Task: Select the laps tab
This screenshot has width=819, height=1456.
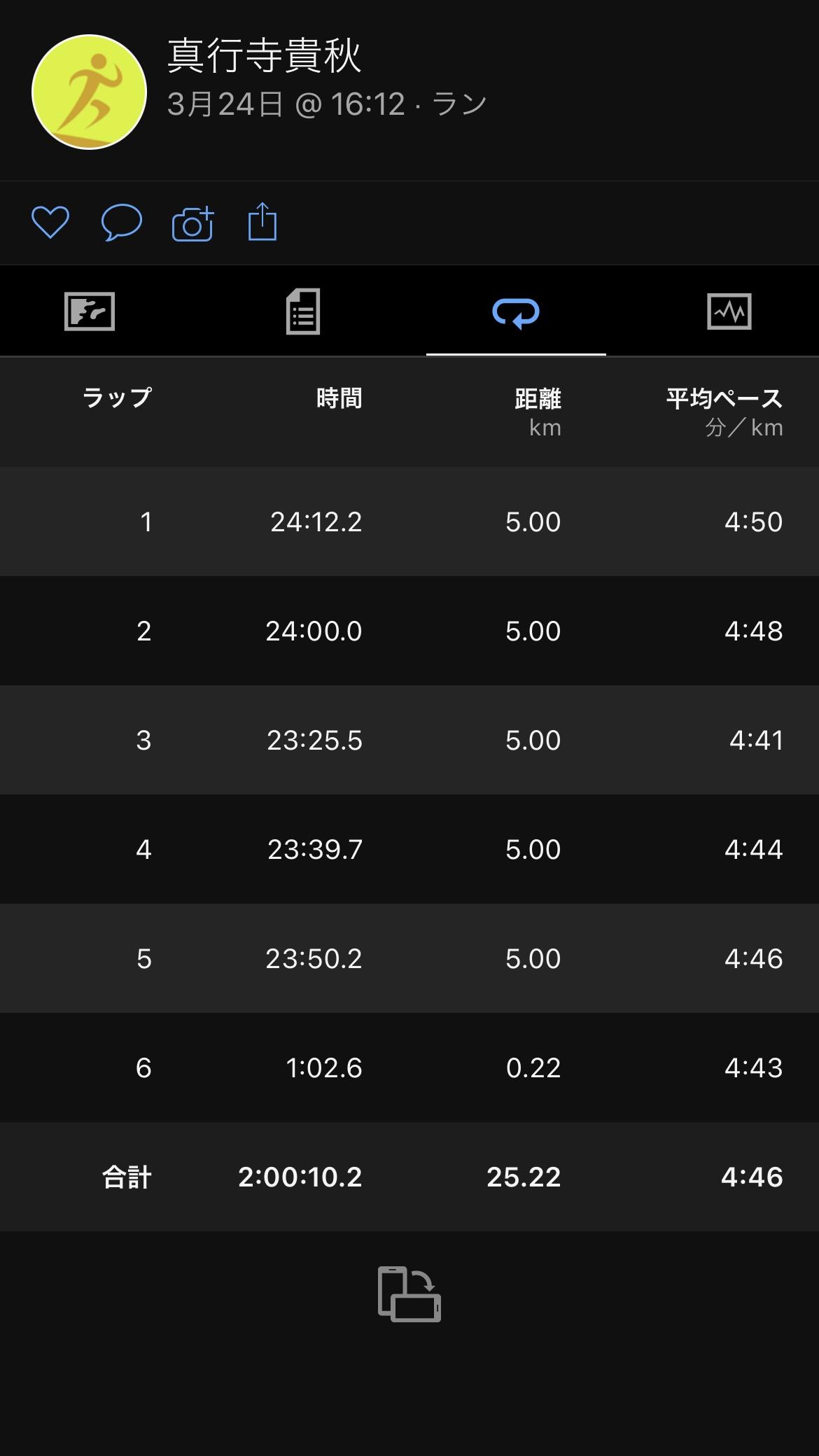Action: pos(516,312)
